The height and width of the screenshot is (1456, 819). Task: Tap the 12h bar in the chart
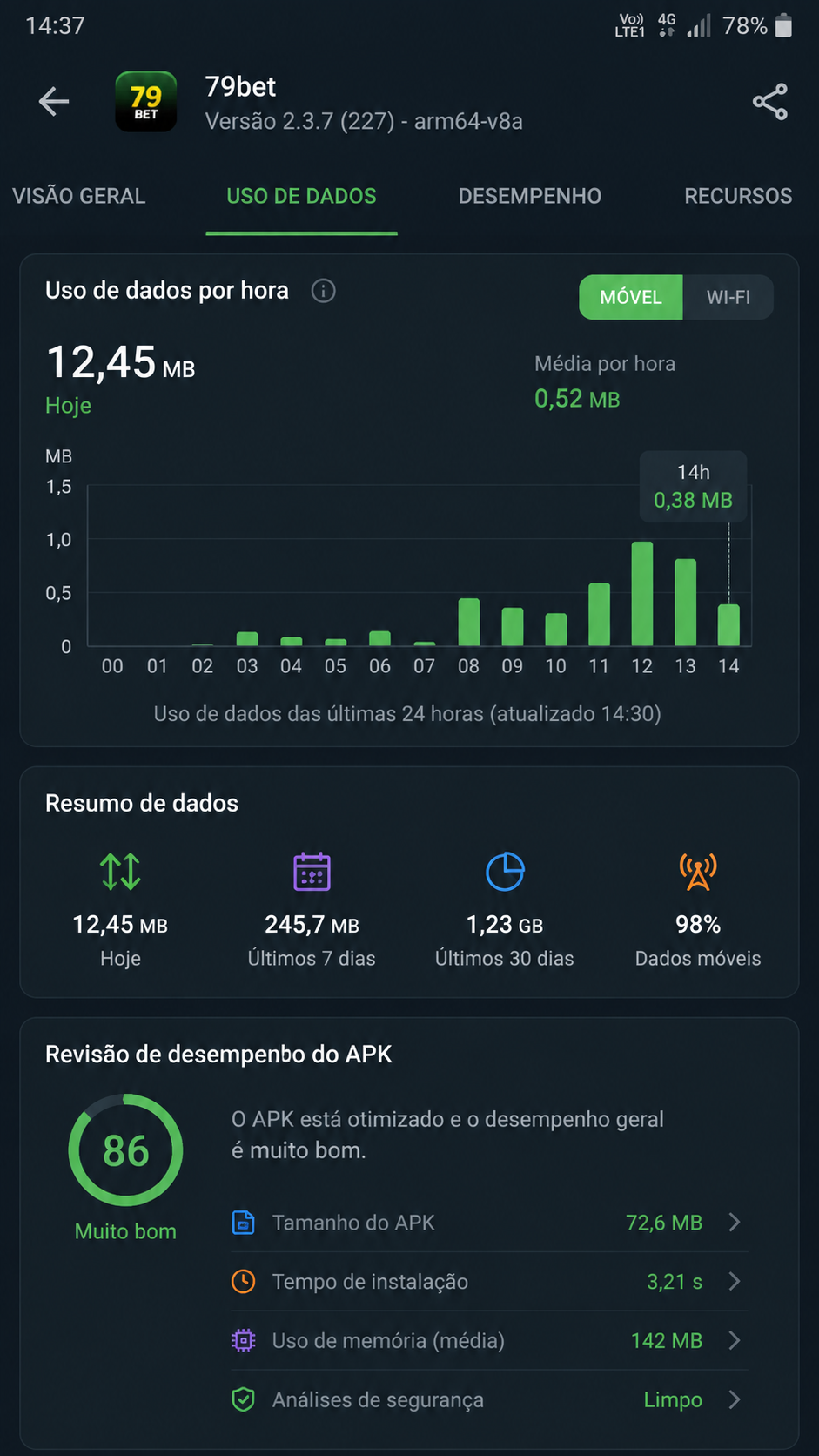click(642, 594)
